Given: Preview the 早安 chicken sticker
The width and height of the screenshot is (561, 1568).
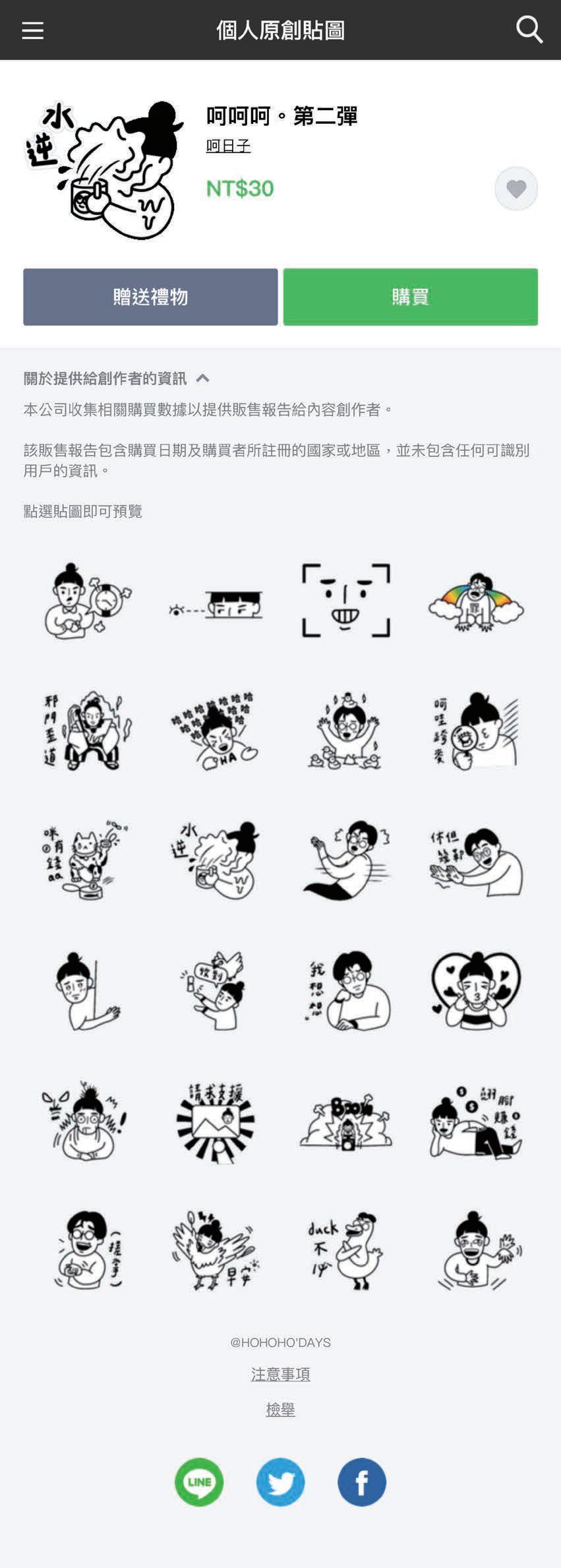Looking at the screenshot, I should 216,1250.
